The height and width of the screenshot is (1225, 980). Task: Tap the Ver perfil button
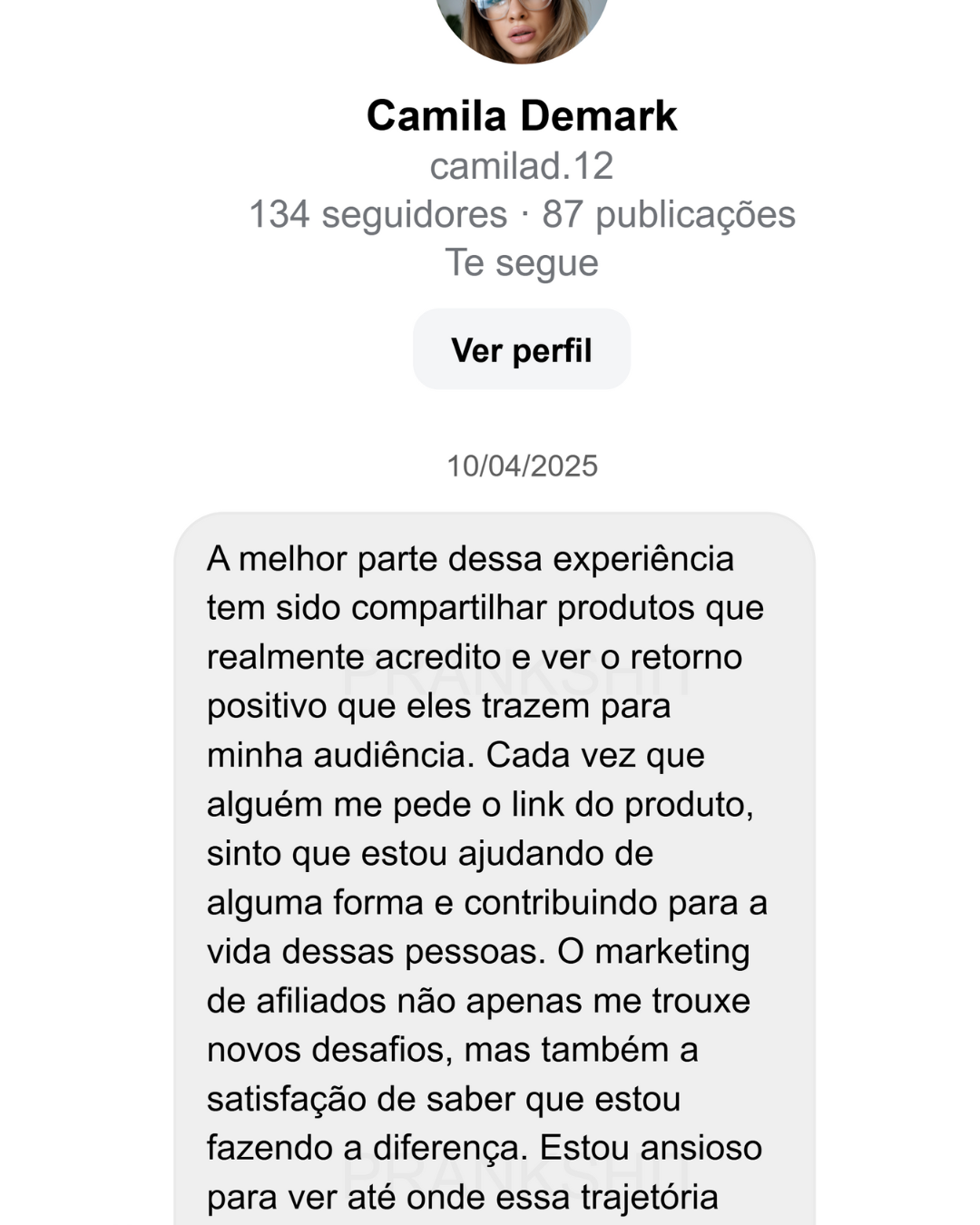point(521,350)
